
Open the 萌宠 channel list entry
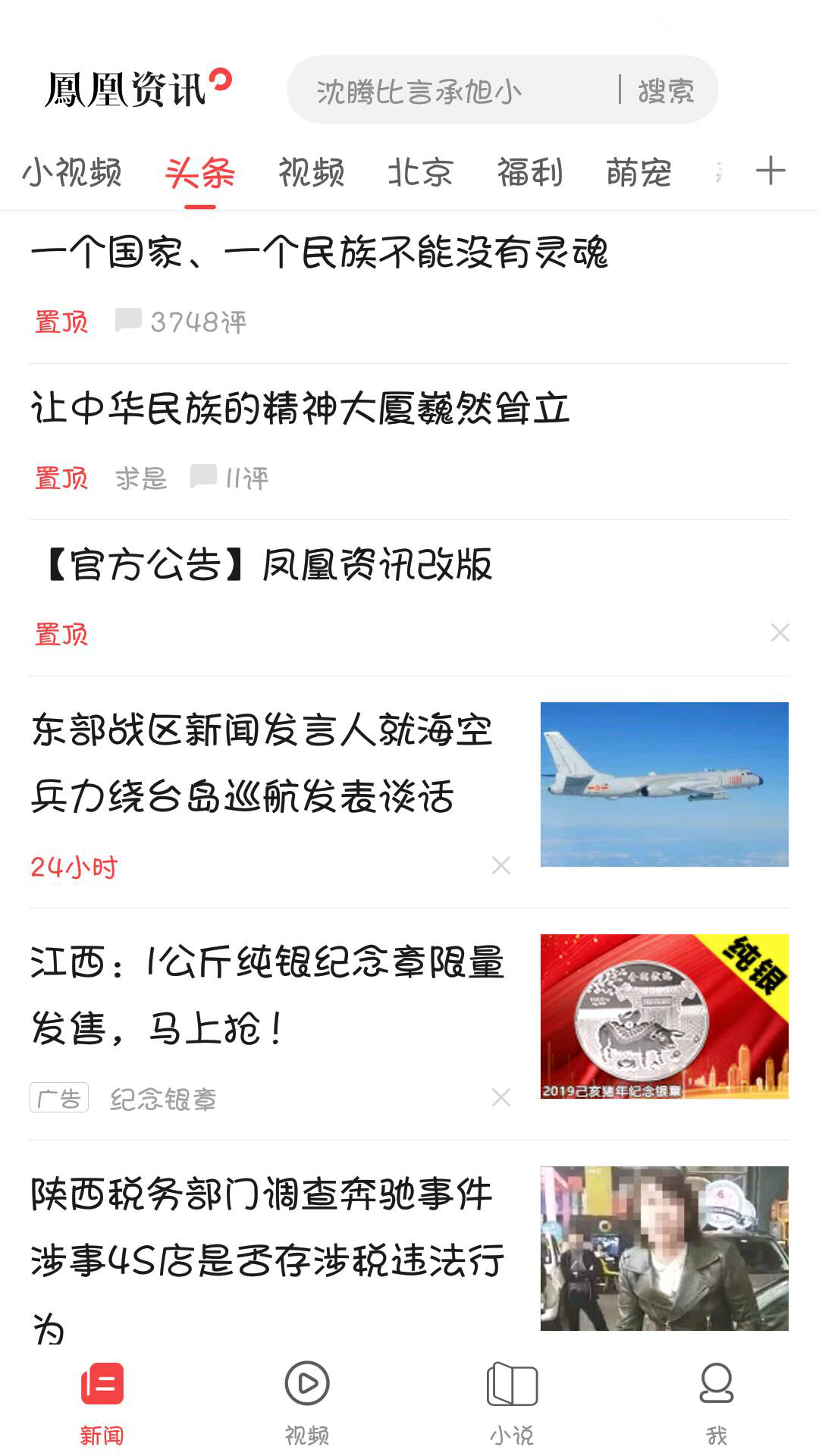[x=639, y=172]
